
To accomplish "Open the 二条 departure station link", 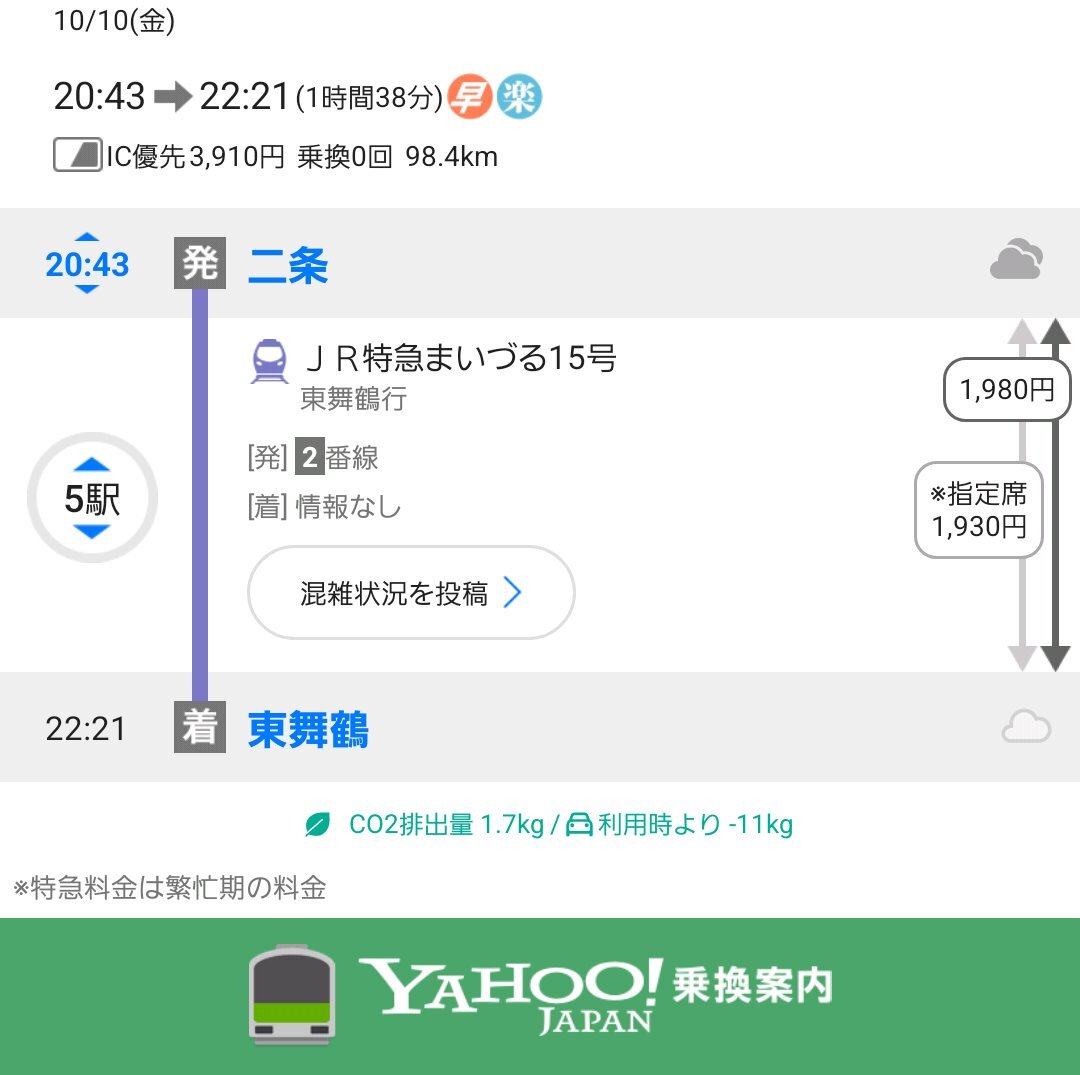I will pyautogui.click(x=288, y=265).
